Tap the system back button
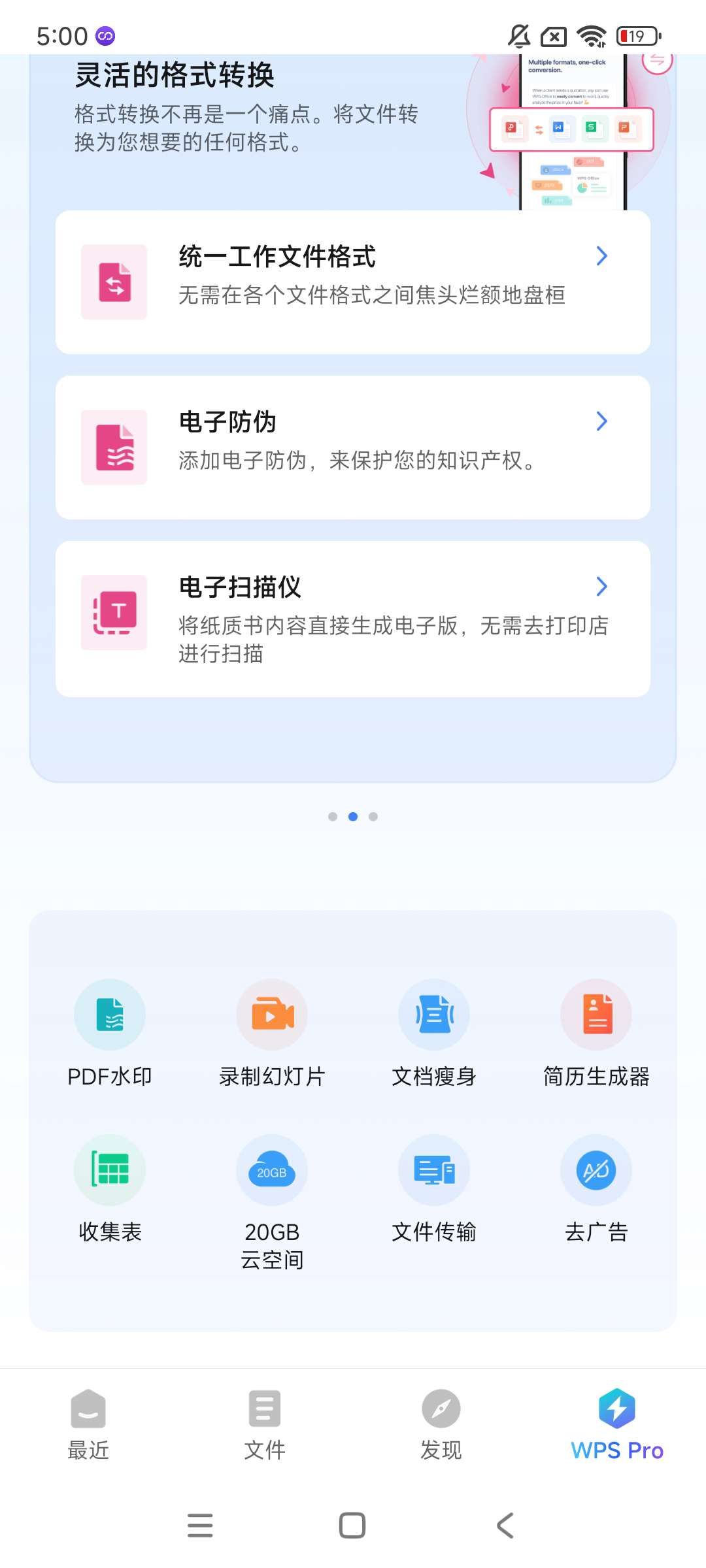Screen dimensions: 706x1568 (505, 1526)
